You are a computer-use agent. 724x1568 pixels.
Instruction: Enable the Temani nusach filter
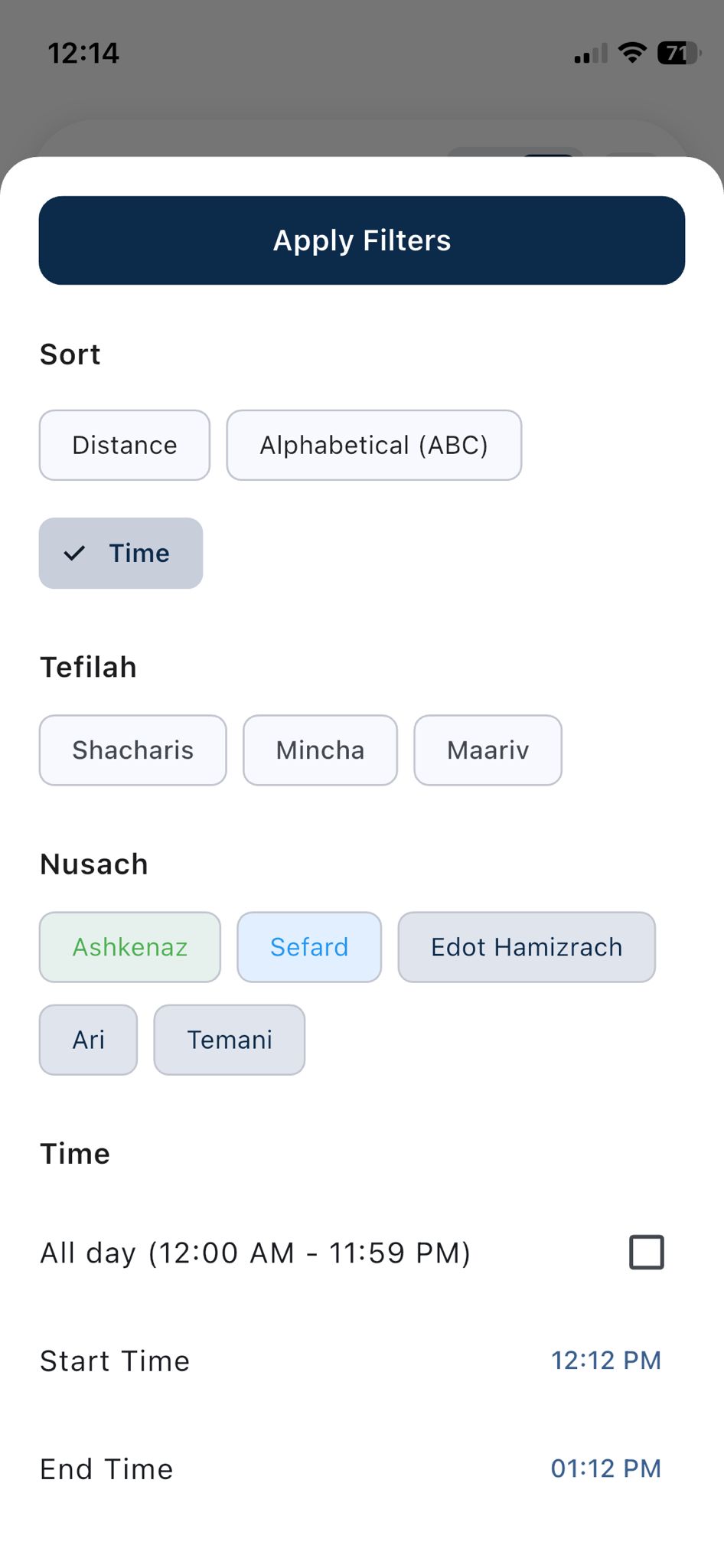coord(229,1039)
